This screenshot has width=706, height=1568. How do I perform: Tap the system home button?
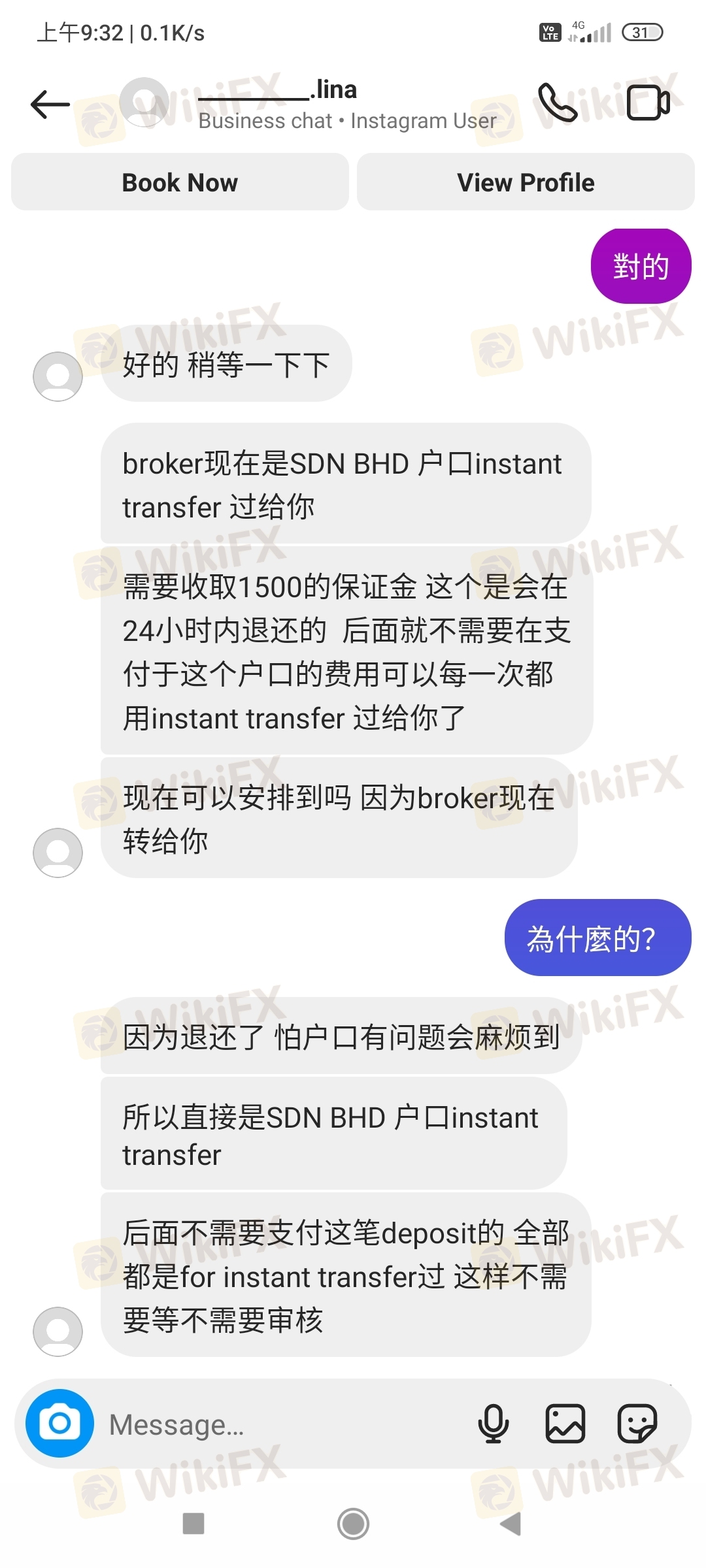[353, 1524]
